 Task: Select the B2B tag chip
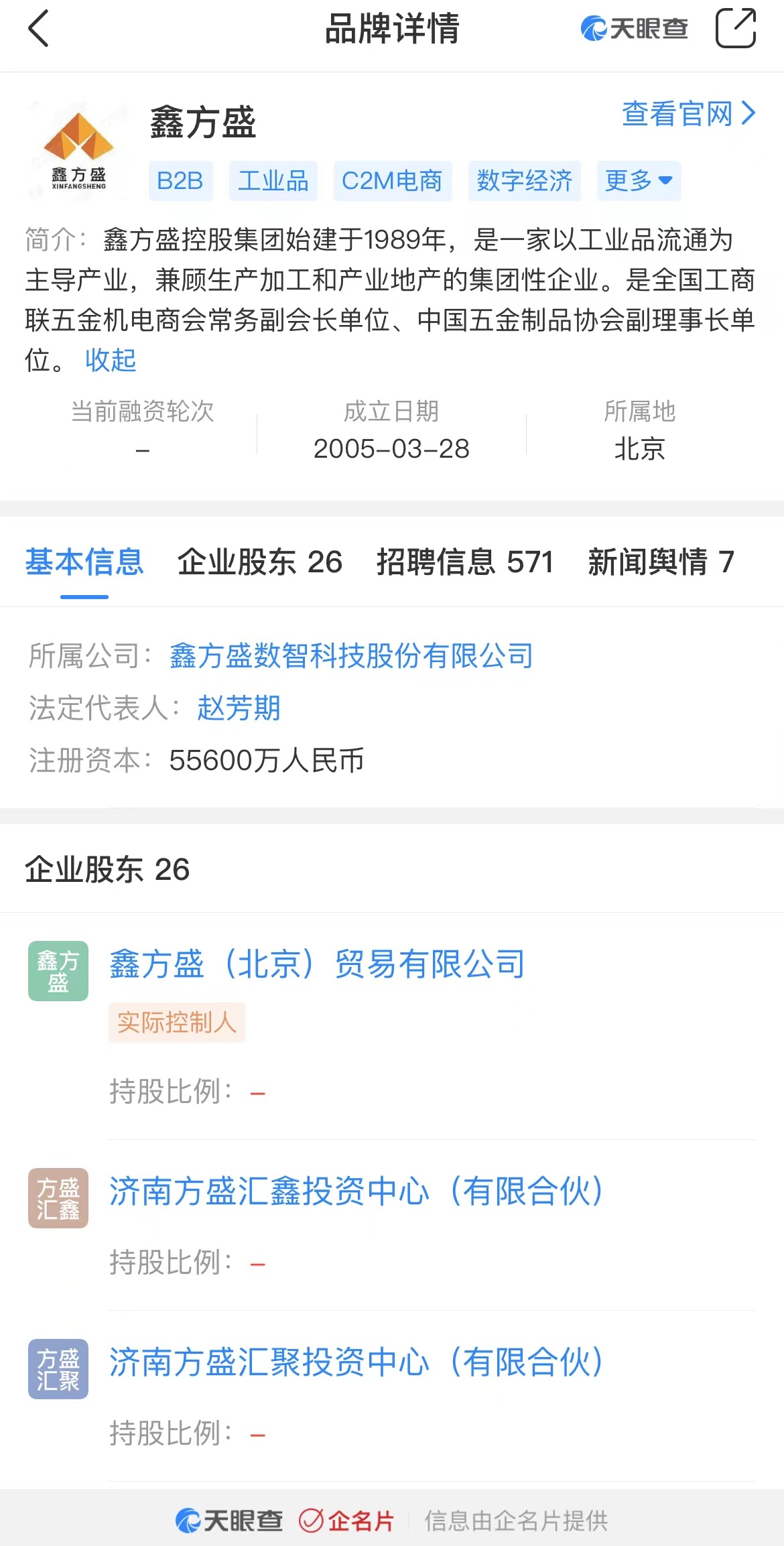(x=180, y=181)
